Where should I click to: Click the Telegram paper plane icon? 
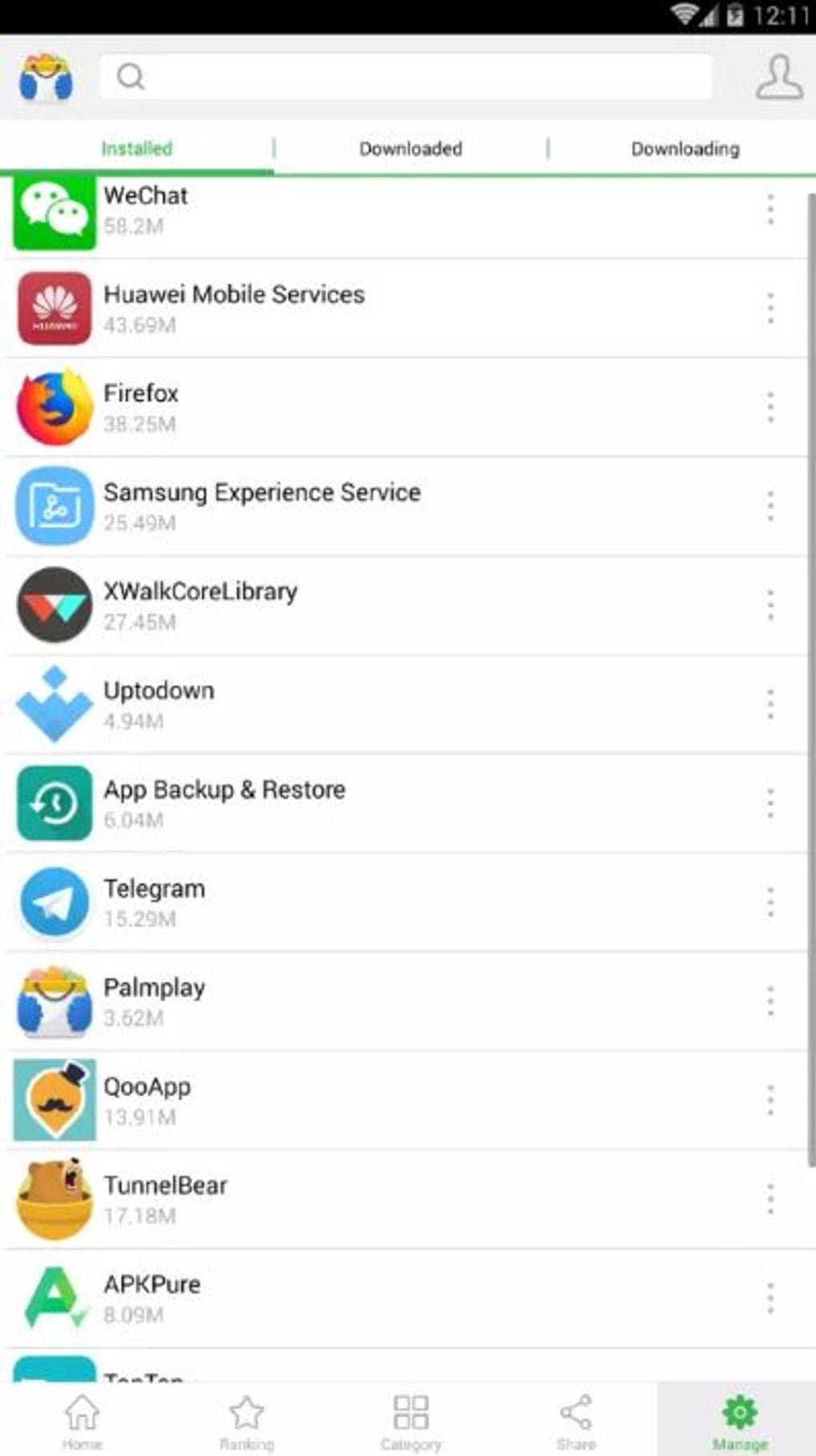tap(53, 903)
